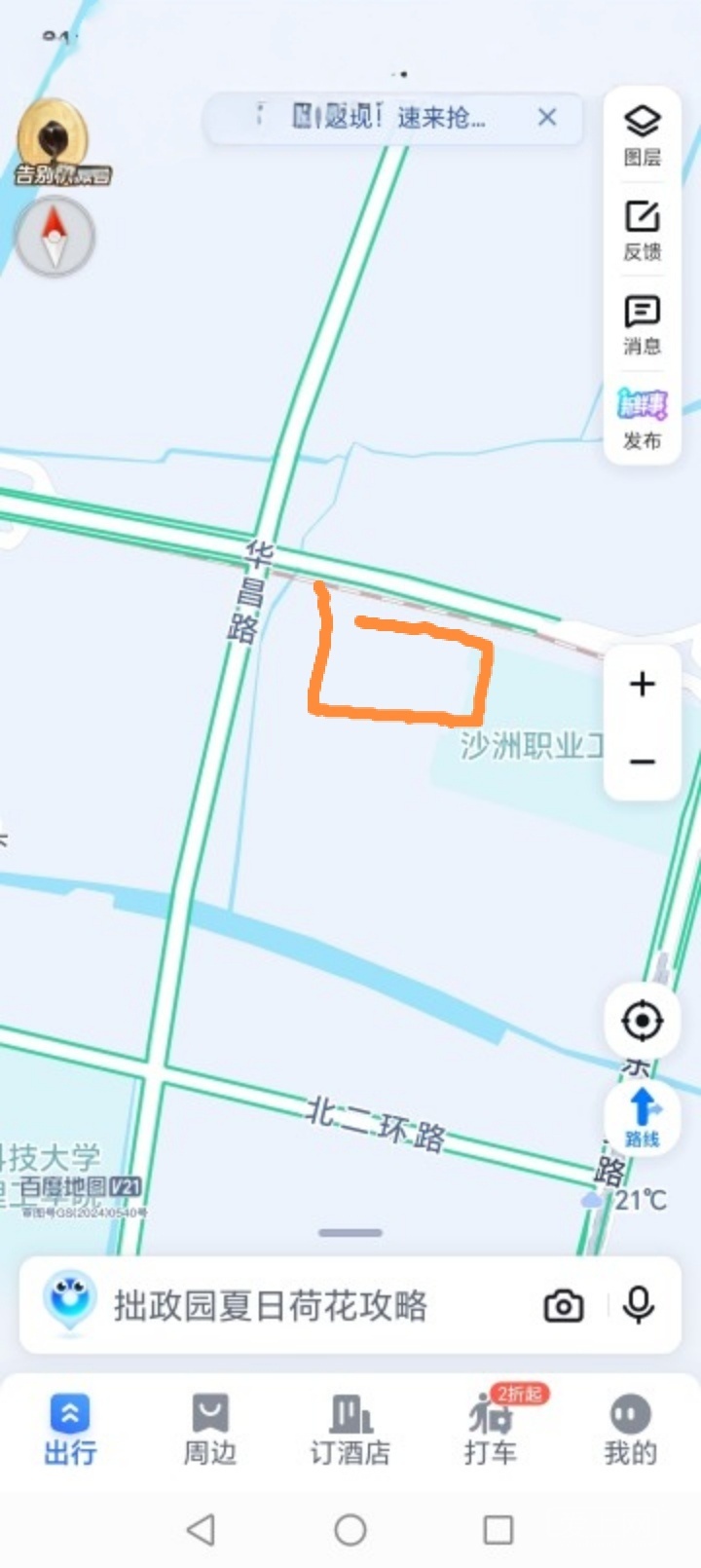Open camera search in search bar
The height and width of the screenshot is (1568, 701).
pyautogui.click(x=563, y=1305)
